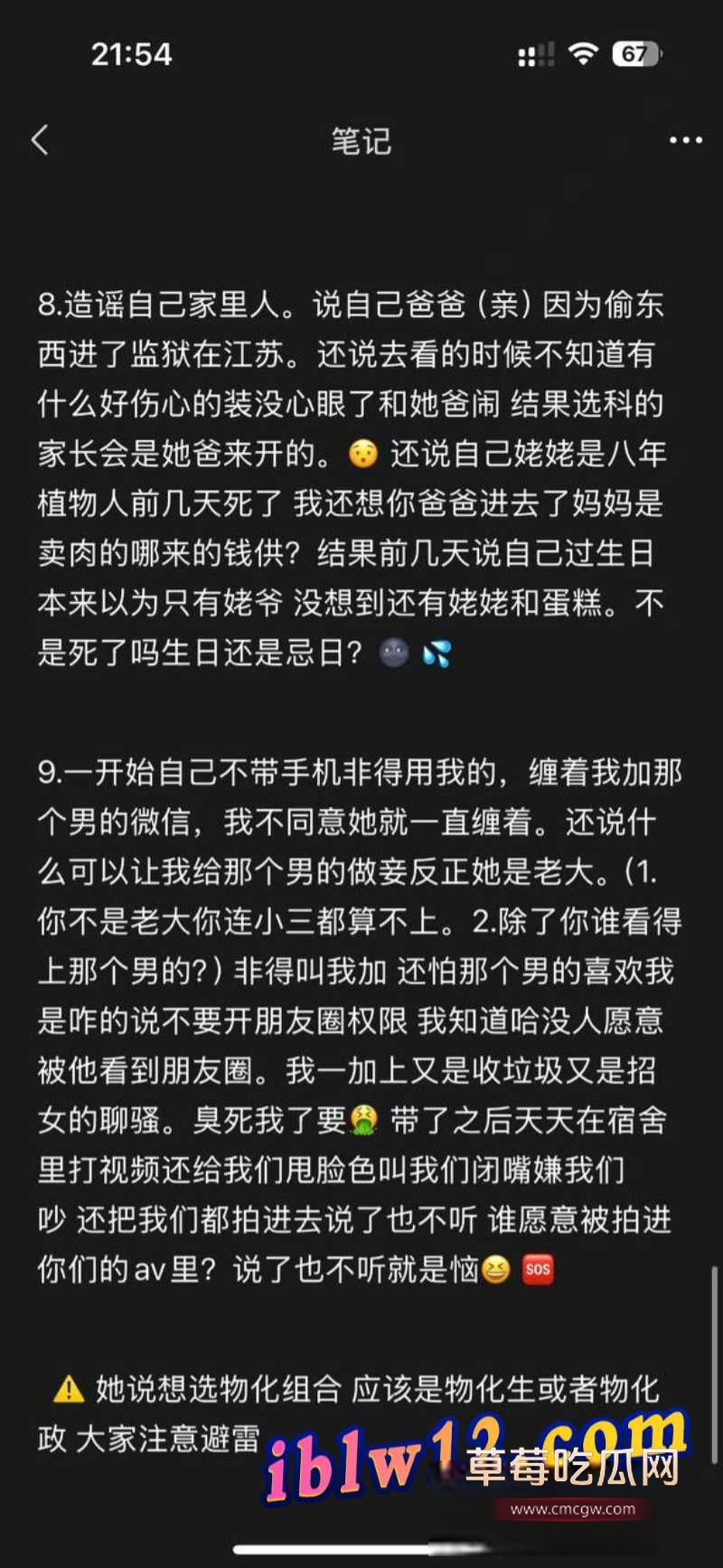Open the three-dot overflow menu

(685, 140)
